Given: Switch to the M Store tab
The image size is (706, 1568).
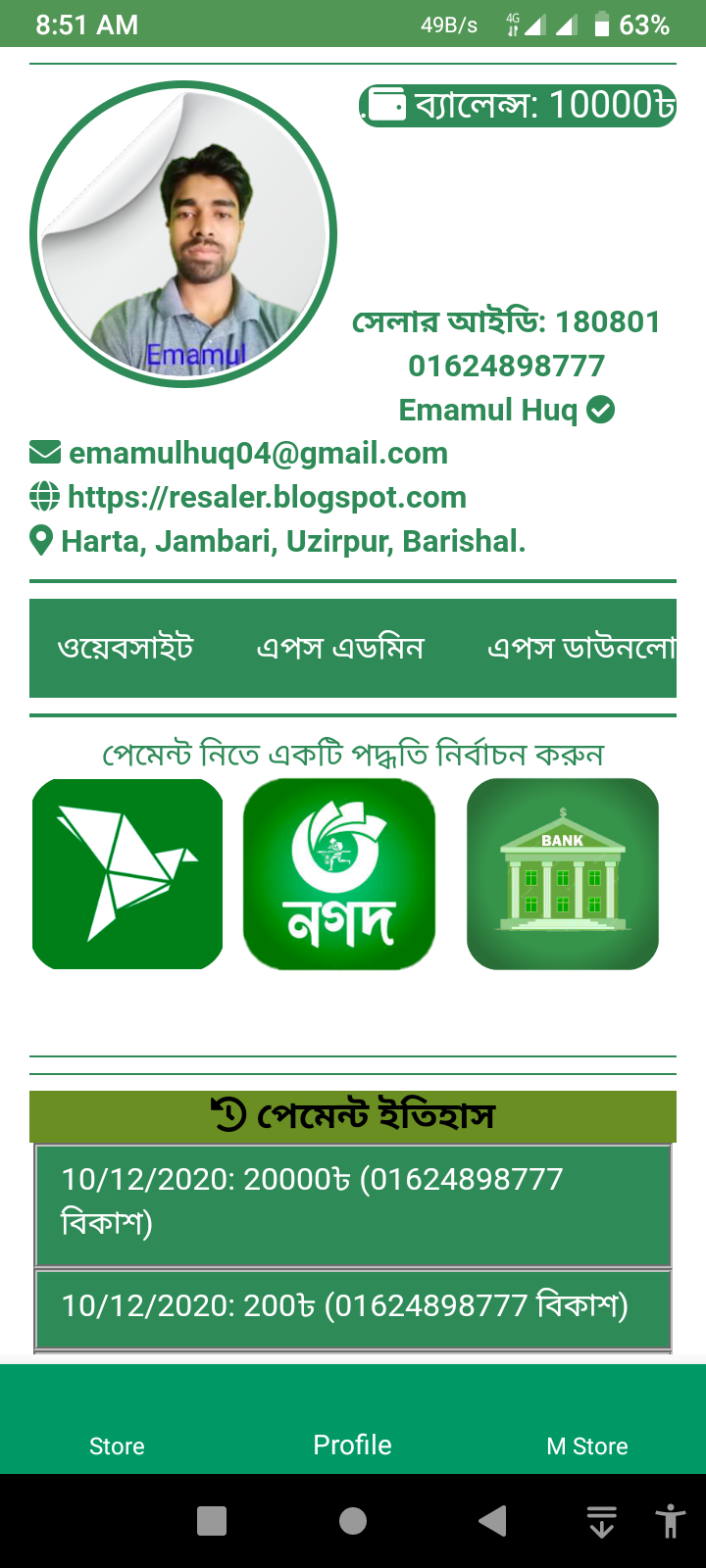Looking at the screenshot, I should (587, 1445).
